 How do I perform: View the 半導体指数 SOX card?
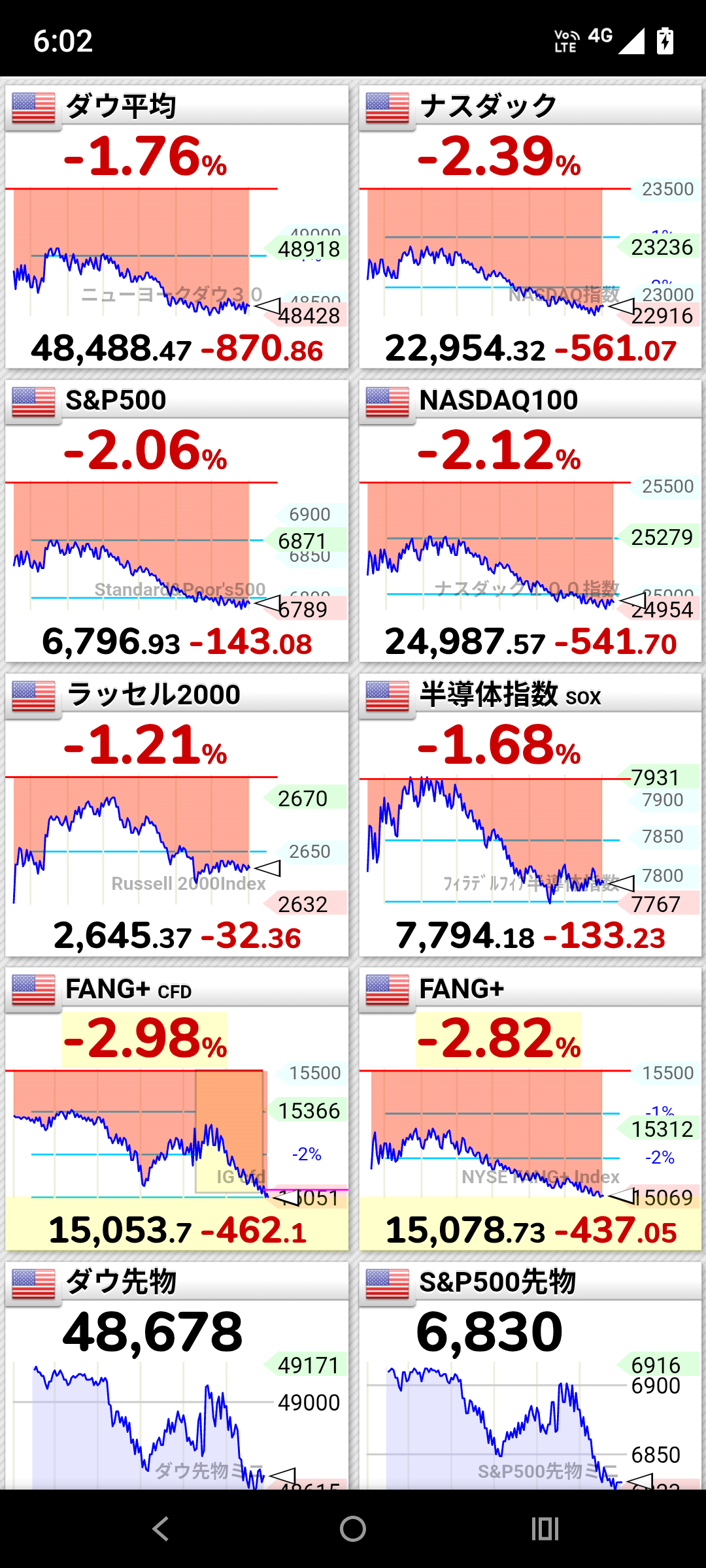click(x=529, y=815)
